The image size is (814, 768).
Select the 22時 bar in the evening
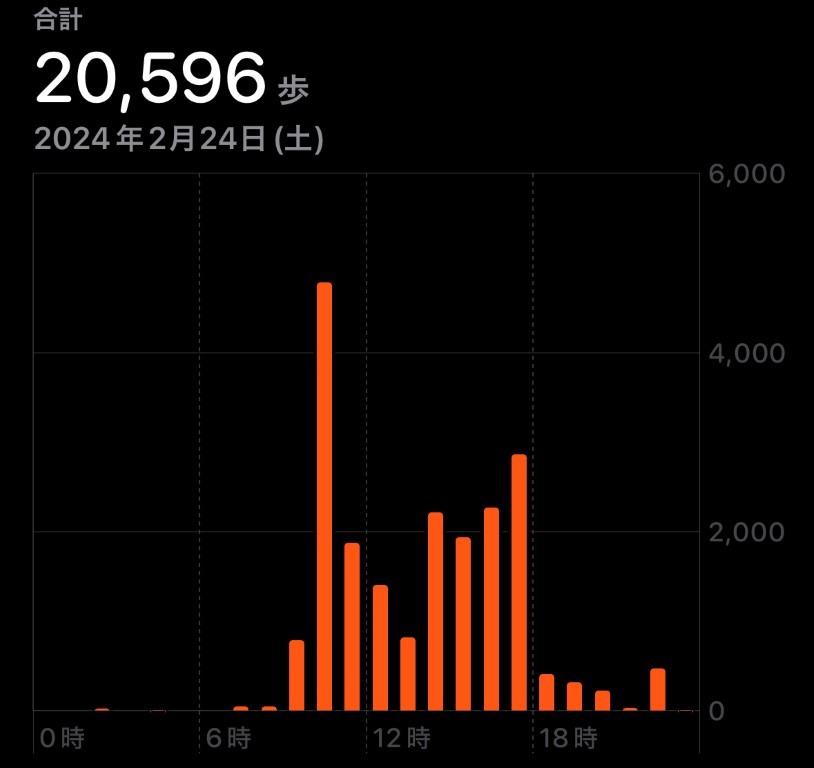(657, 690)
